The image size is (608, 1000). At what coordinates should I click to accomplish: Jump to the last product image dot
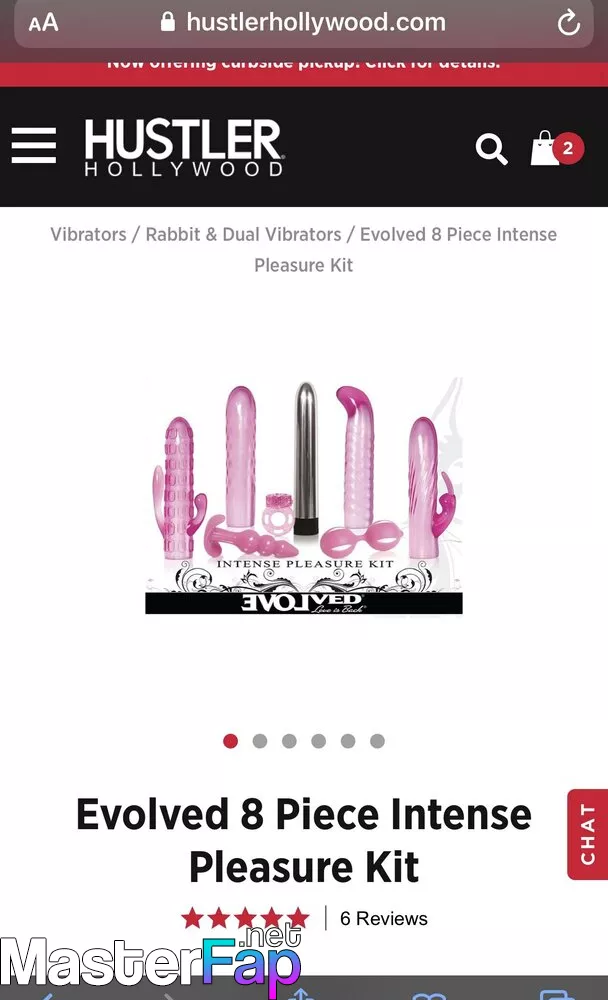(377, 741)
